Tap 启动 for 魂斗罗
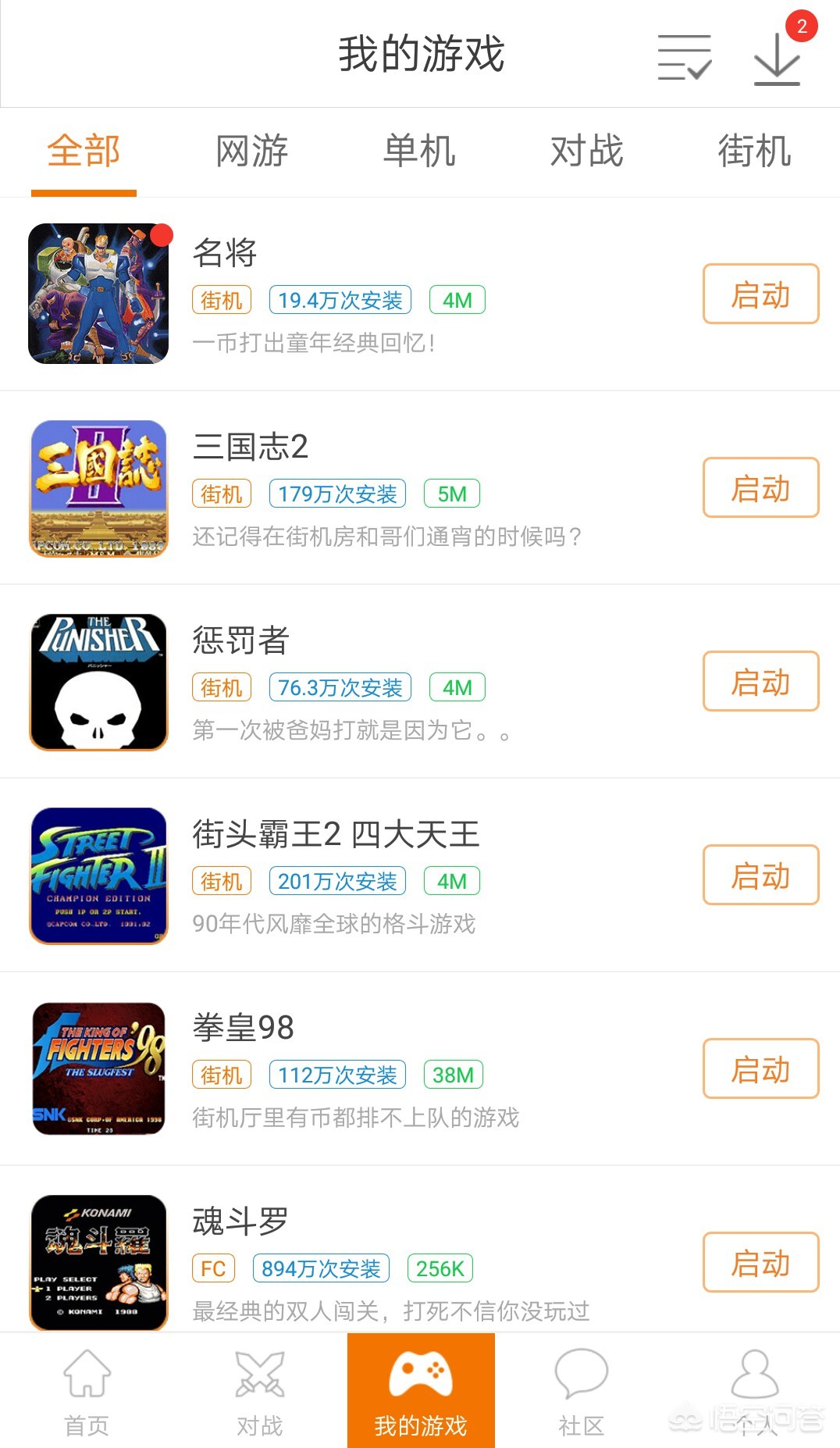This screenshot has height=1448, width=840. pyautogui.click(x=760, y=1262)
